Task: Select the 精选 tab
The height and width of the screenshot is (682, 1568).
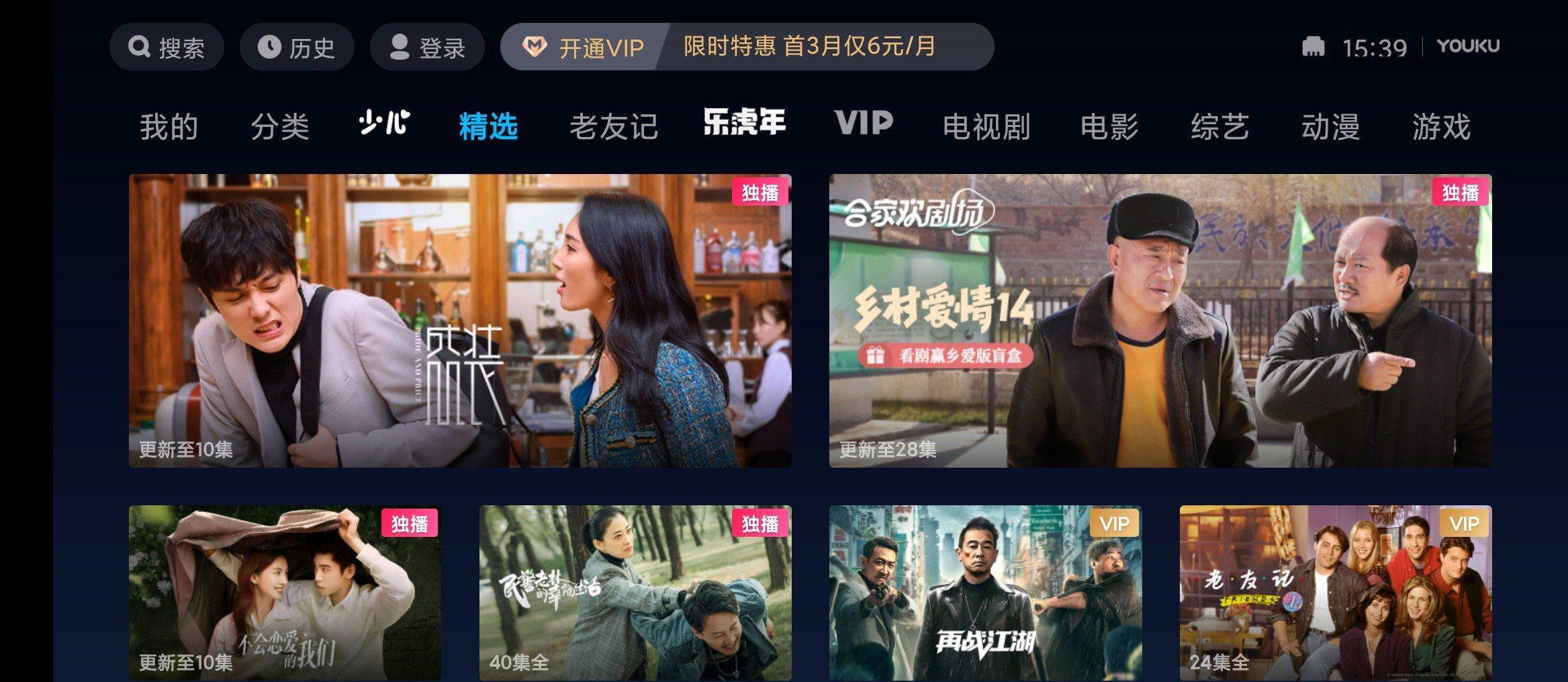Action: click(488, 126)
